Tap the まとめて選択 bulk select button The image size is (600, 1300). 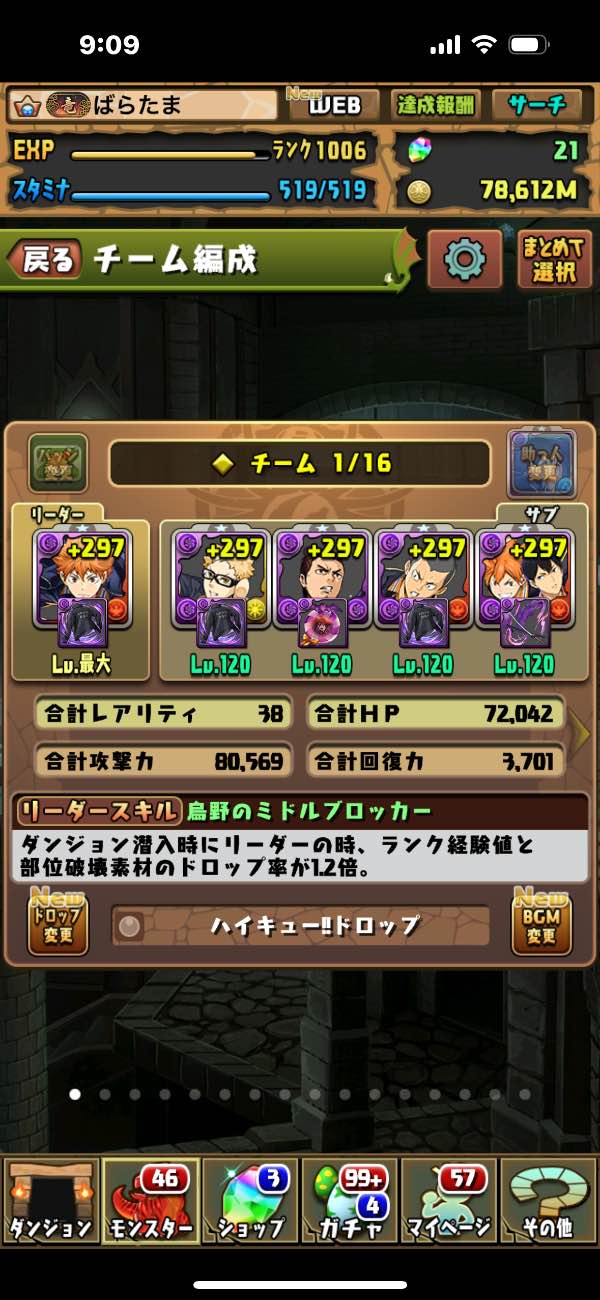555,259
